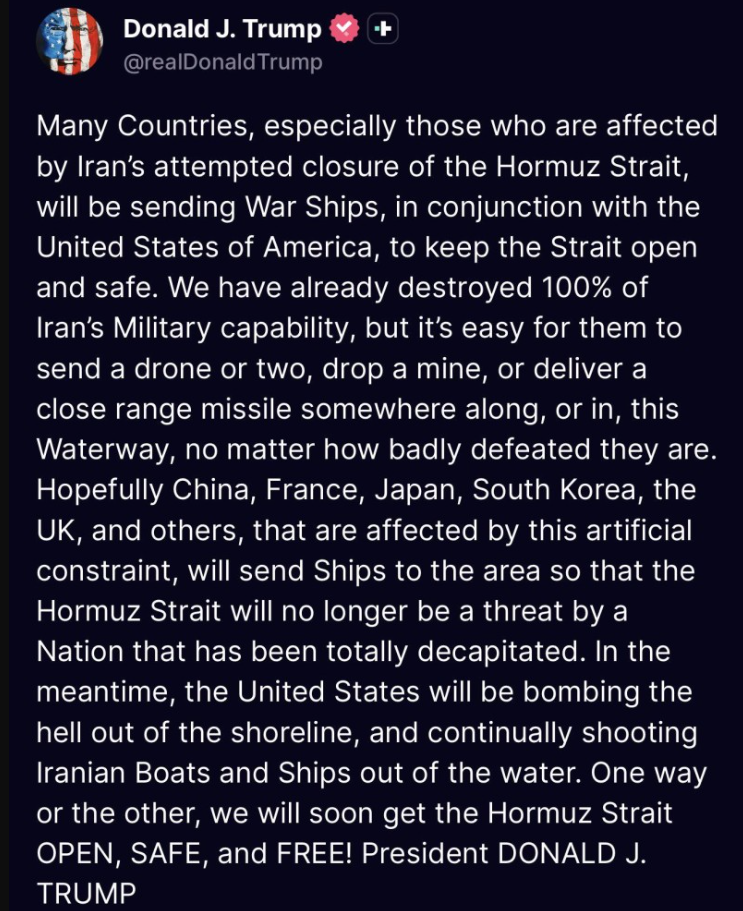The width and height of the screenshot is (743, 911).
Task: Open Donald J. Trump's profile picture
Action: (x=70, y=43)
